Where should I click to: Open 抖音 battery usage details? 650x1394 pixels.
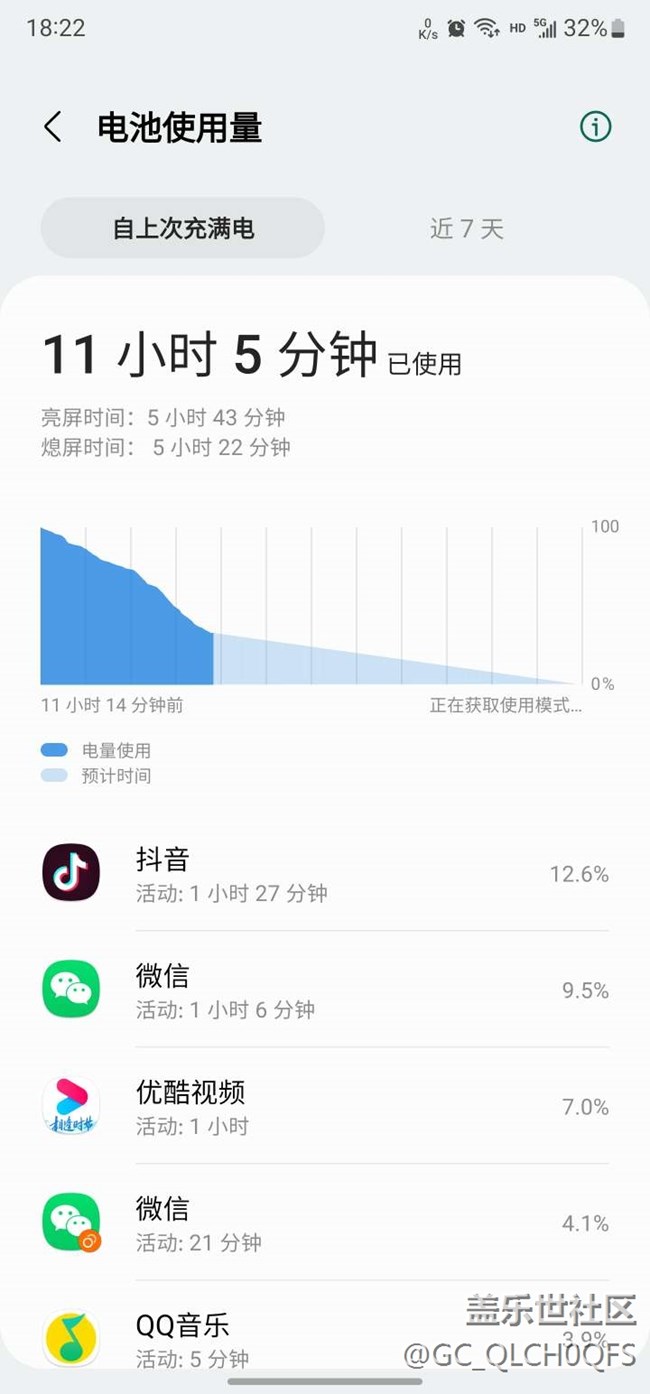coord(325,874)
